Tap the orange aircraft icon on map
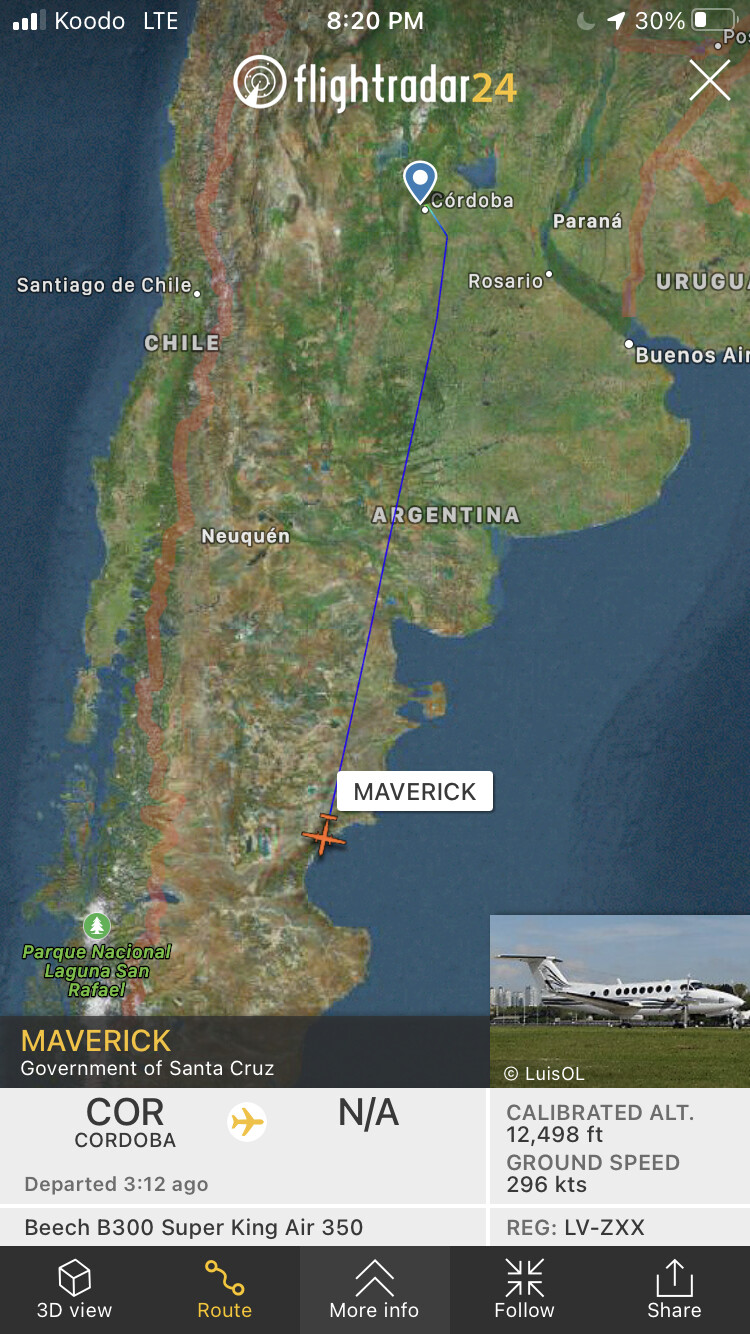The image size is (750, 1334). (x=324, y=834)
